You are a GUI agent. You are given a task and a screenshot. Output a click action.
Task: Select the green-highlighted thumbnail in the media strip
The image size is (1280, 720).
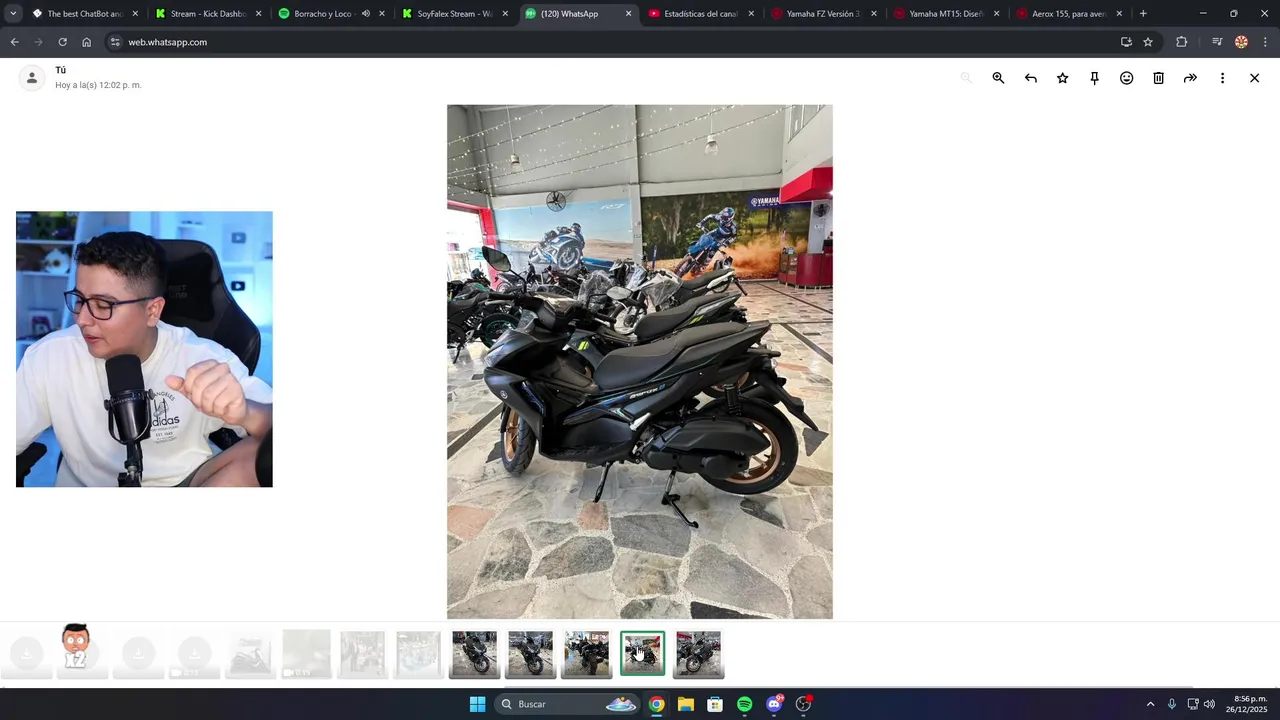(x=642, y=654)
